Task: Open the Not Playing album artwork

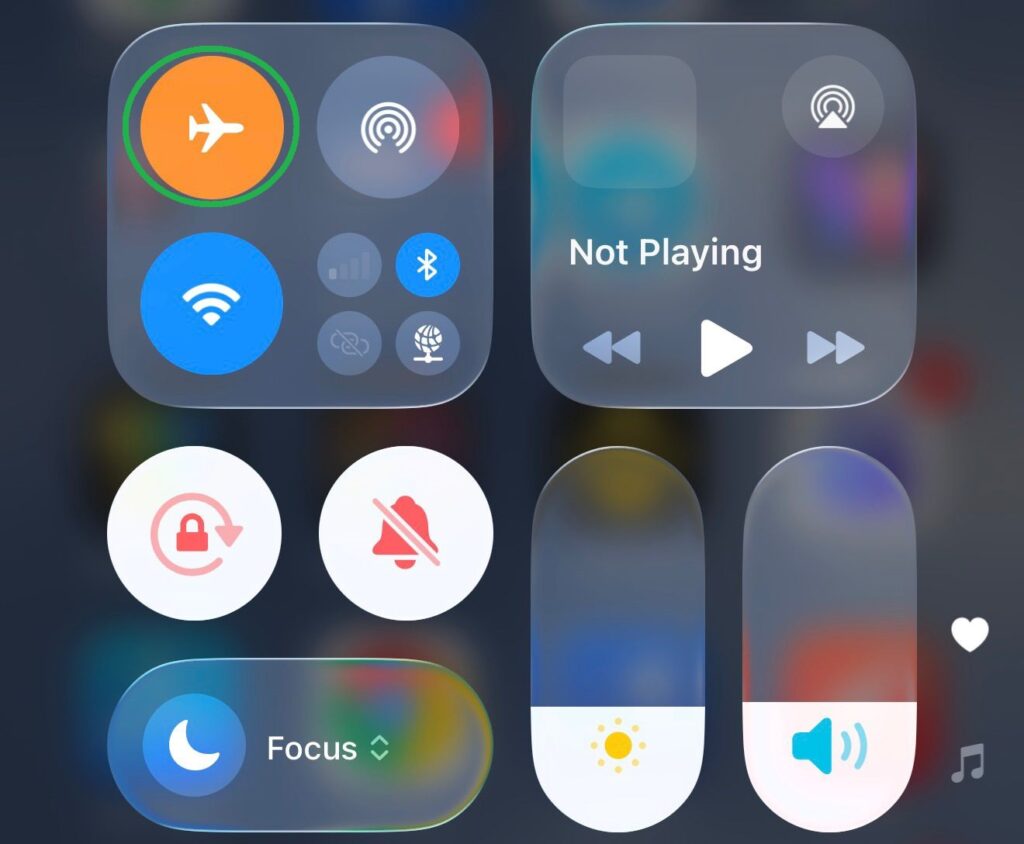Action: click(x=629, y=122)
